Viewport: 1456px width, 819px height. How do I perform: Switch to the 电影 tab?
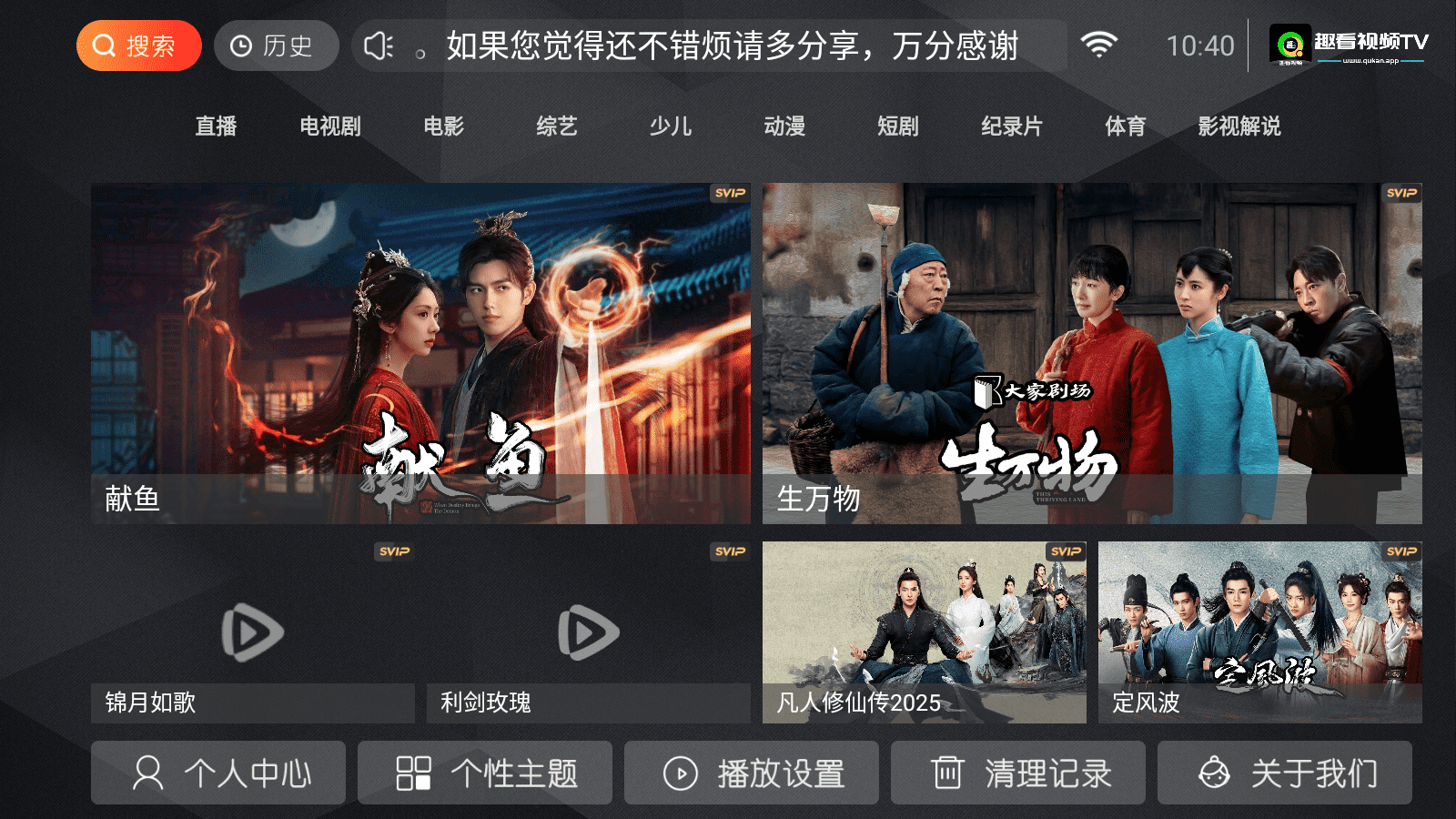pos(444,126)
